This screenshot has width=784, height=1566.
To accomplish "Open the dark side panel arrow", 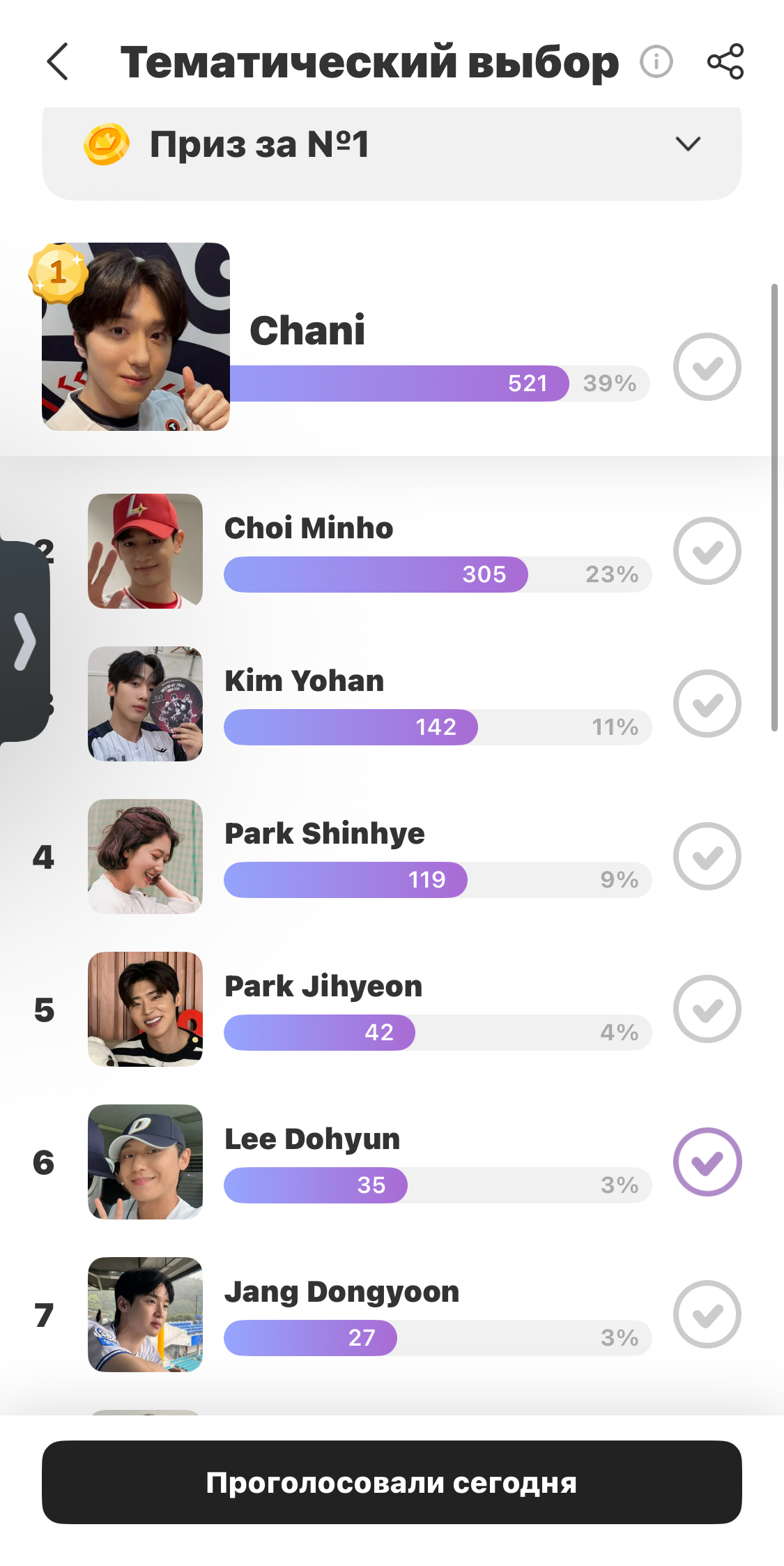I will tap(24, 641).
